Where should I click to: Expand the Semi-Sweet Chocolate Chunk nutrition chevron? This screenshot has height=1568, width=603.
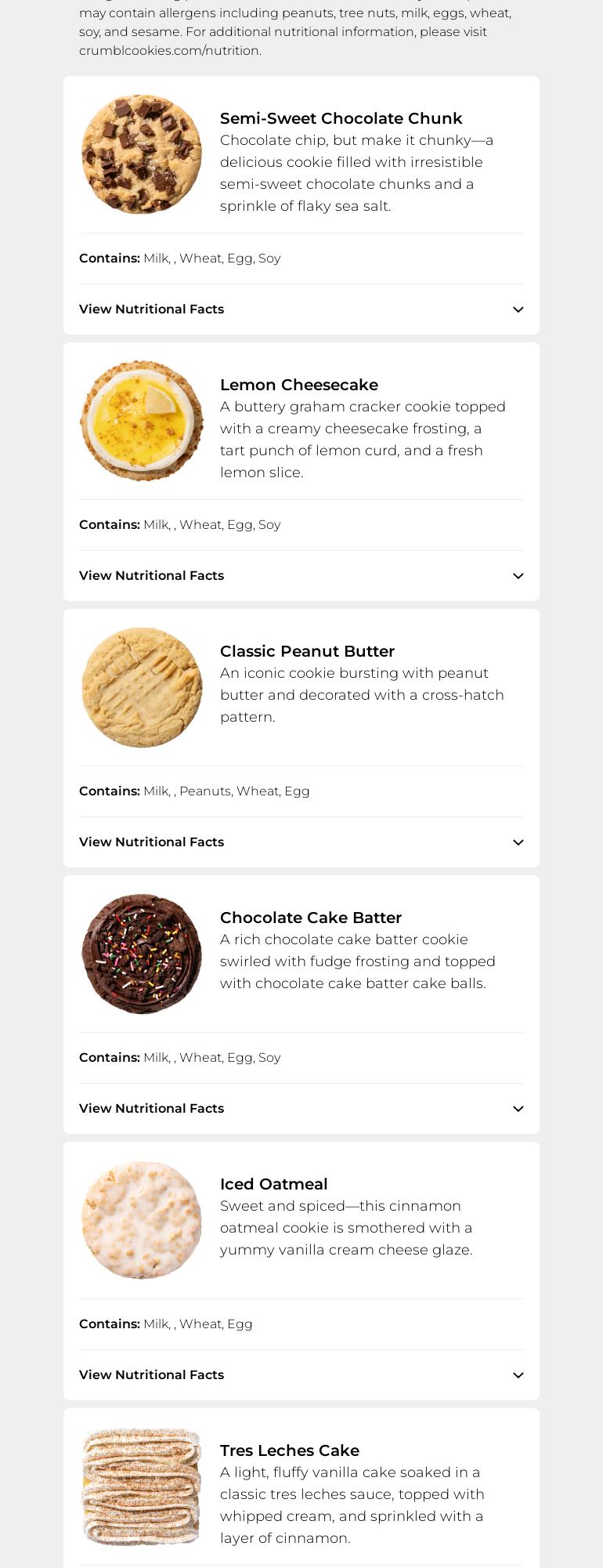[518, 310]
